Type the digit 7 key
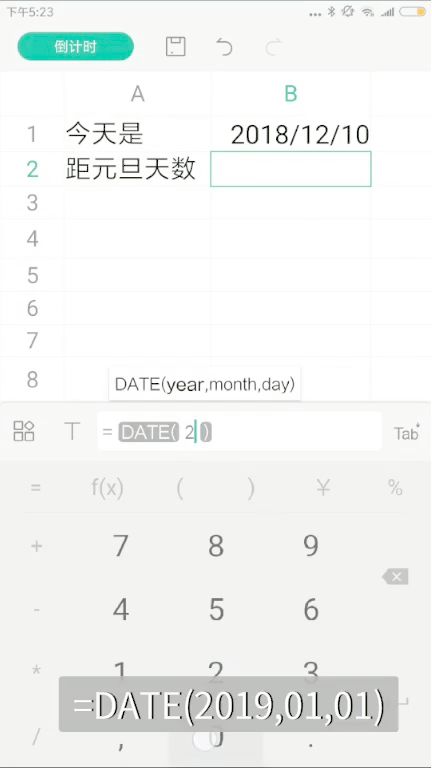This screenshot has width=432, height=768. click(x=120, y=545)
